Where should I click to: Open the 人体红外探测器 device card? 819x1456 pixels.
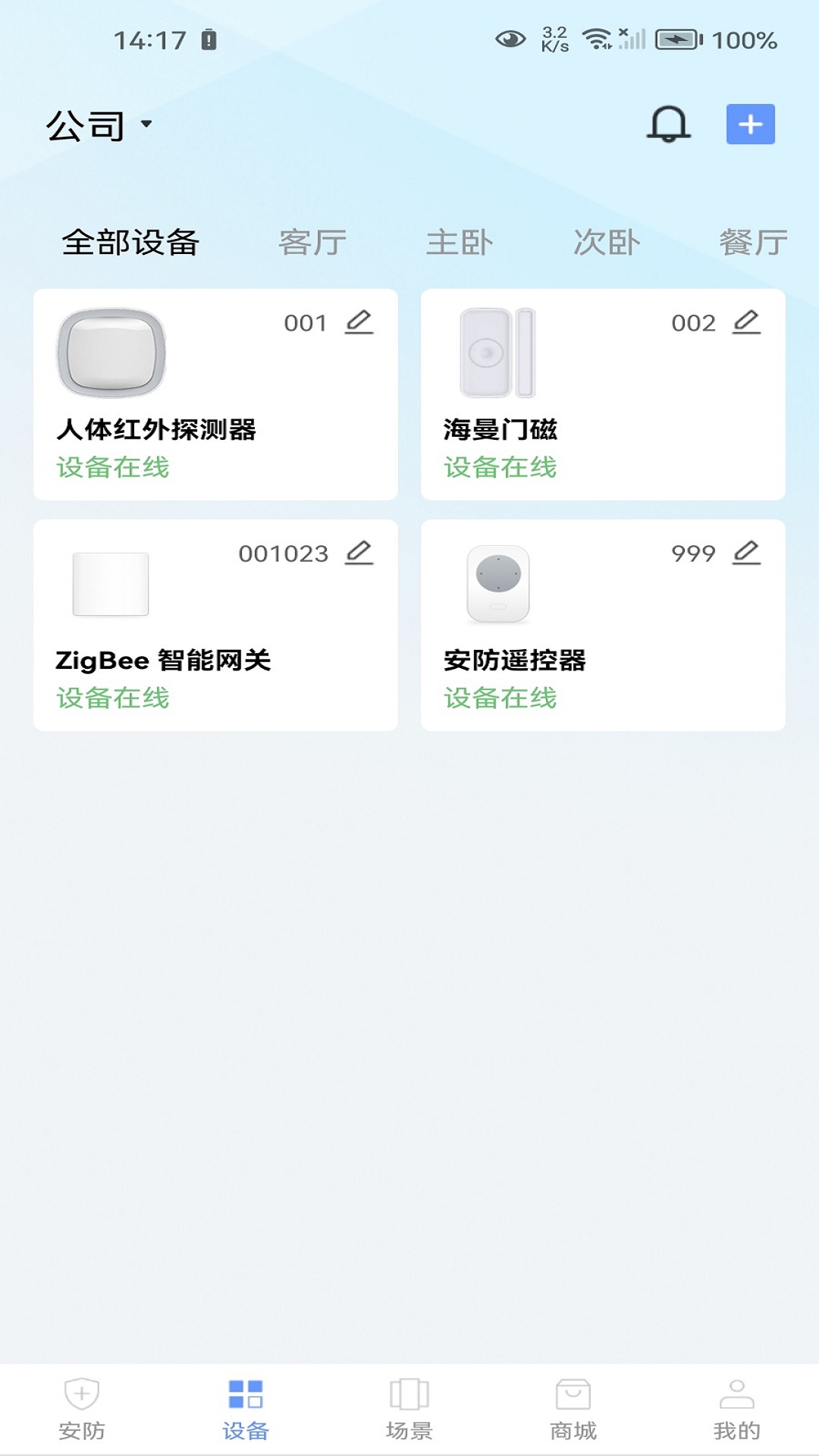click(x=216, y=391)
